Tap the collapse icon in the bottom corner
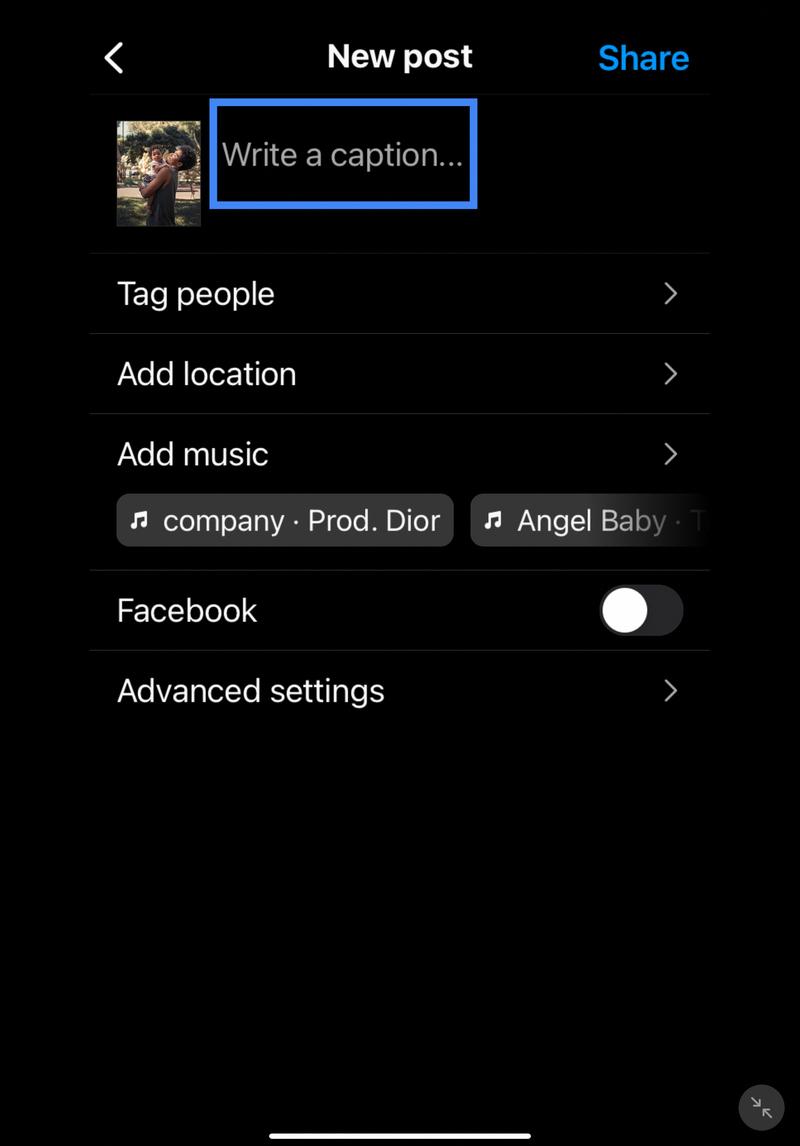800x1146 pixels. pyautogui.click(x=762, y=1108)
